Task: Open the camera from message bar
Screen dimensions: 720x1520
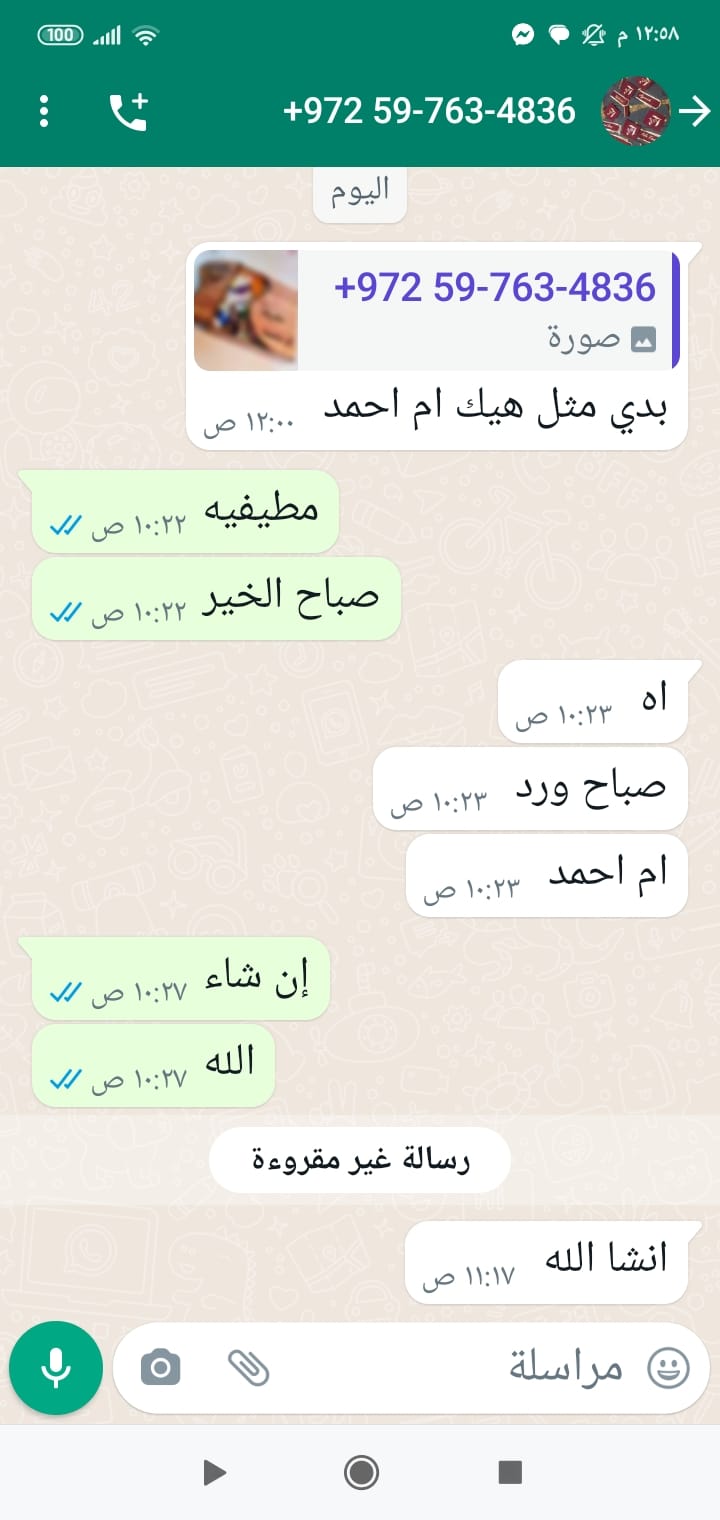Action: pyautogui.click(x=160, y=1367)
